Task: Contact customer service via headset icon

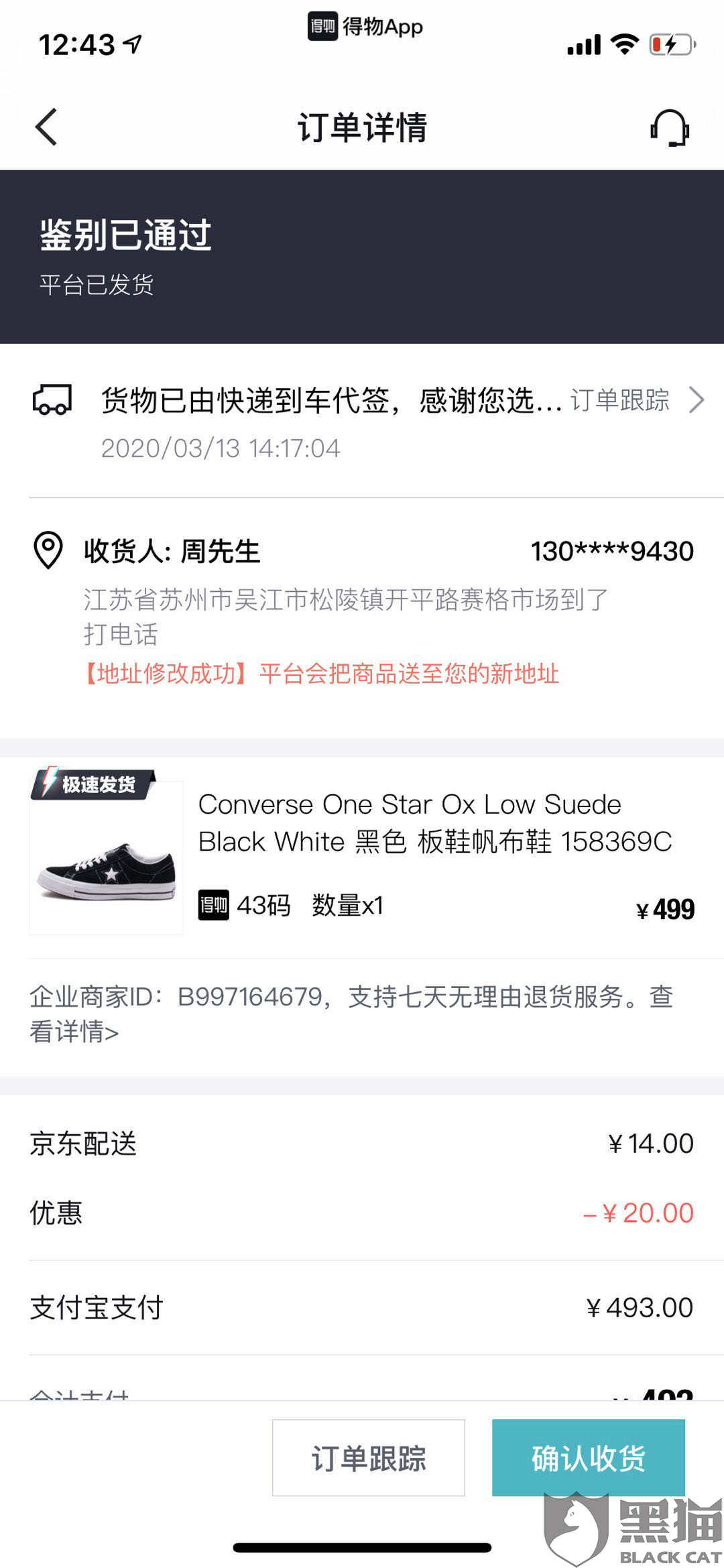Action: tap(670, 127)
